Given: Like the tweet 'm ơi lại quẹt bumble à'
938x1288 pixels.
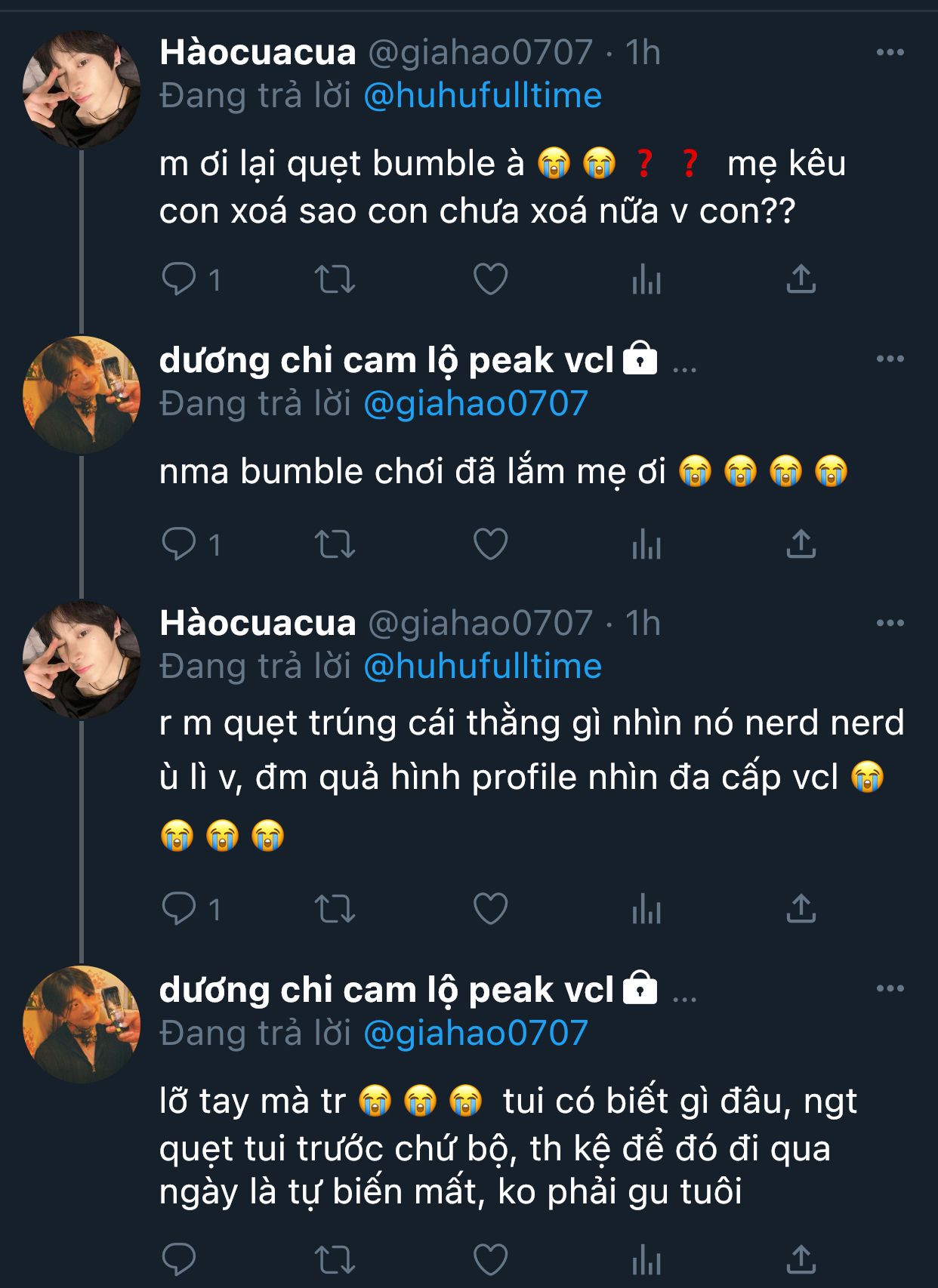Looking at the screenshot, I should (x=490, y=280).
